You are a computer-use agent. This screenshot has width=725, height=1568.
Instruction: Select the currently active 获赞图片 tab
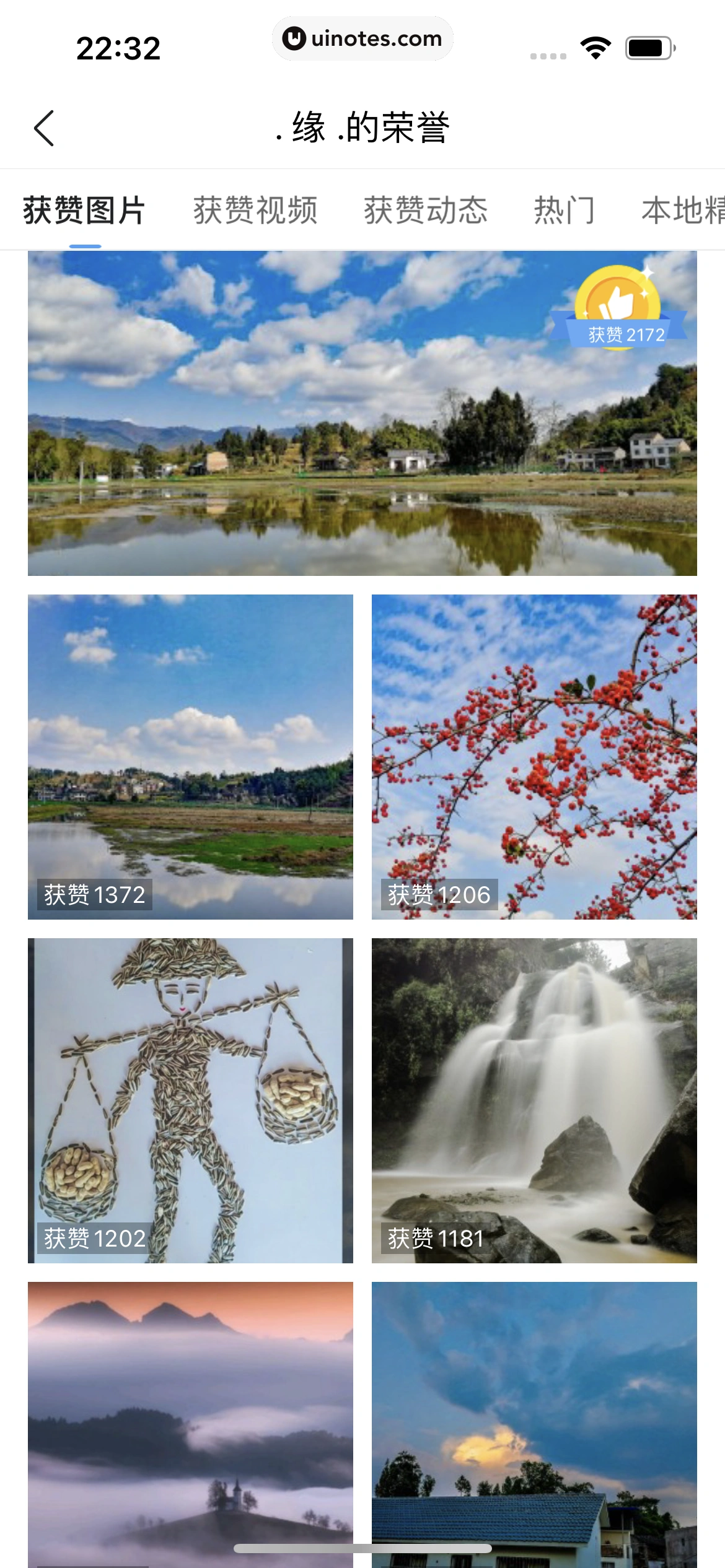[x=84, y=210]
